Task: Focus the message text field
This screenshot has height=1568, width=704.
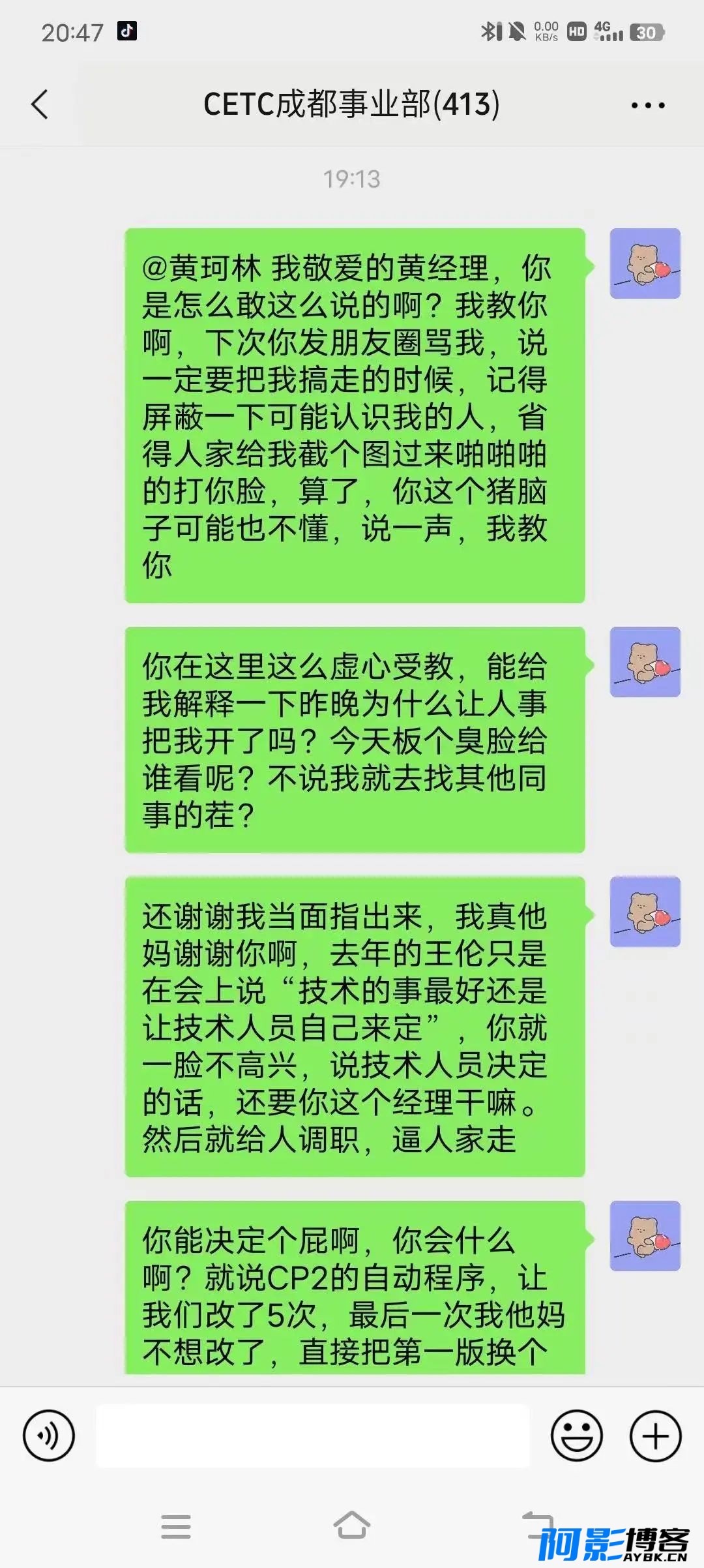Action: pyautogui.click(x=313, y=1436)
